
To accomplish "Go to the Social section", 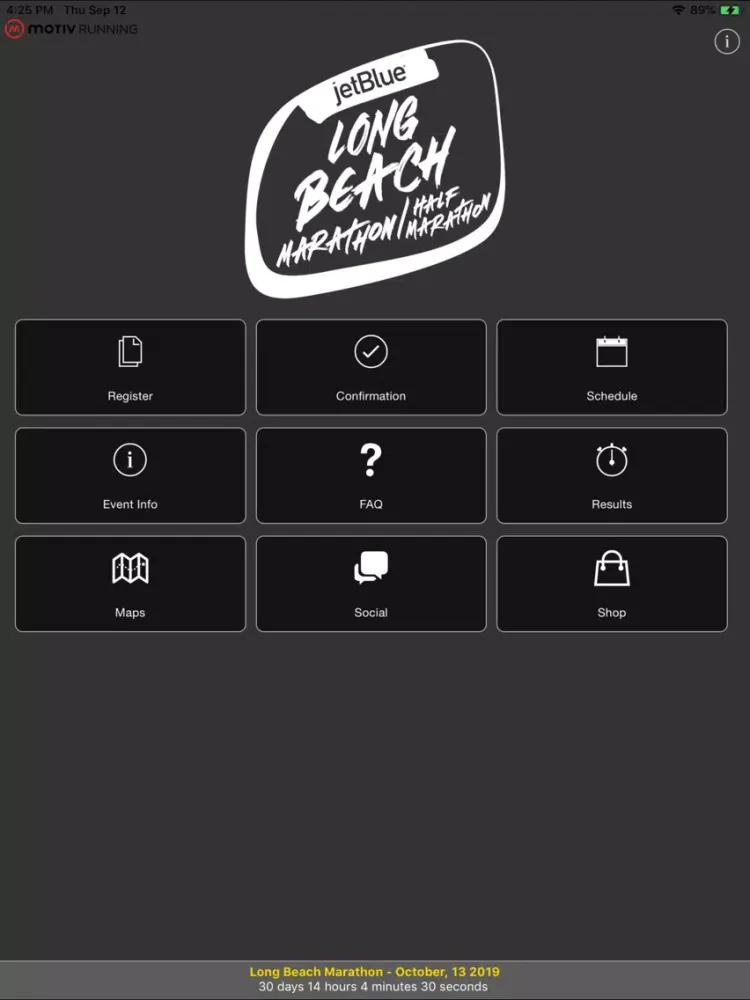I will [371, 583].
